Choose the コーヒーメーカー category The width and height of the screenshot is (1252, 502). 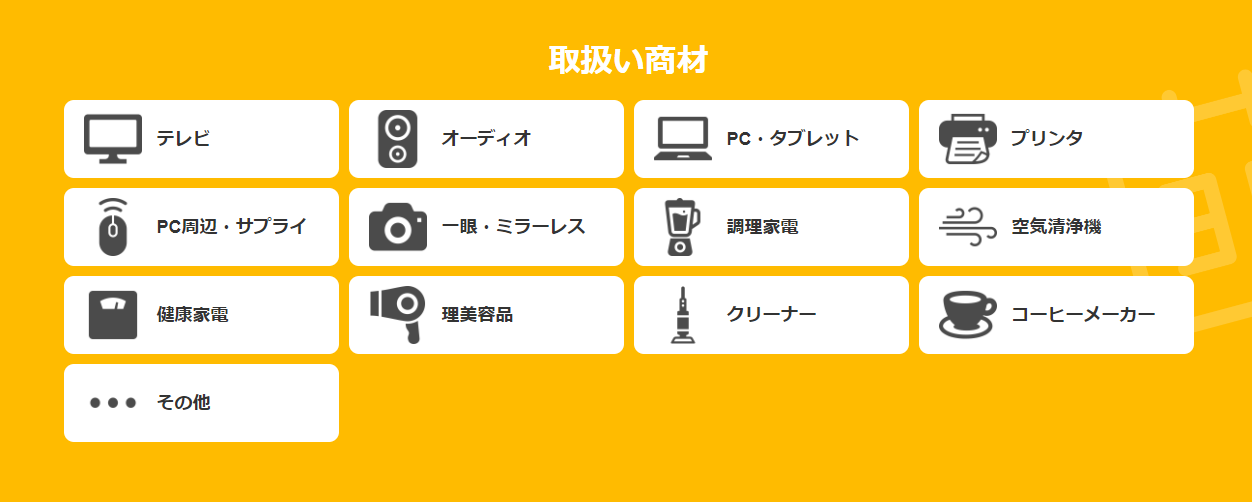[1056, 315]
